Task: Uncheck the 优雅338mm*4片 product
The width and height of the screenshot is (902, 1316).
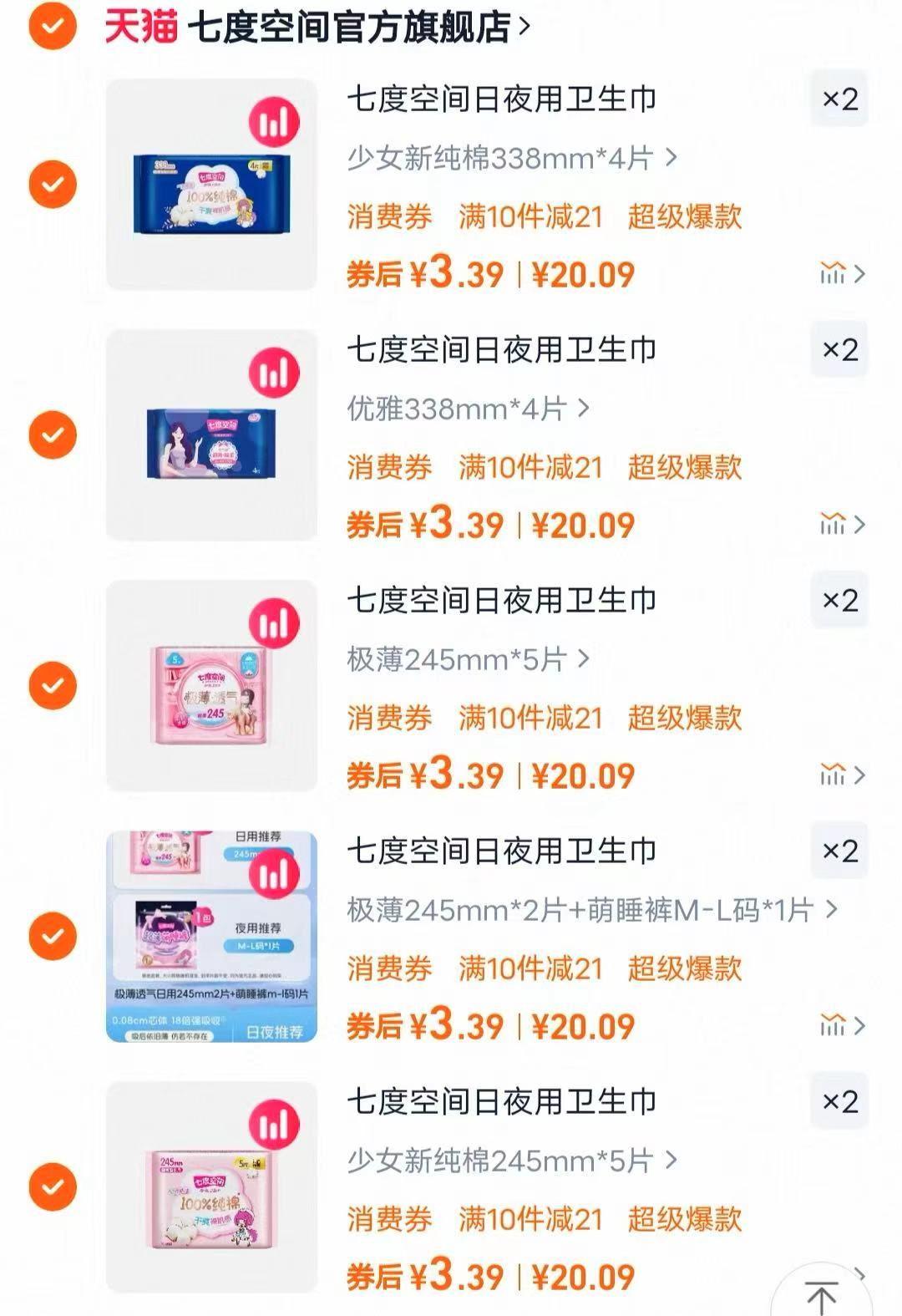Action: coord(53,434)
